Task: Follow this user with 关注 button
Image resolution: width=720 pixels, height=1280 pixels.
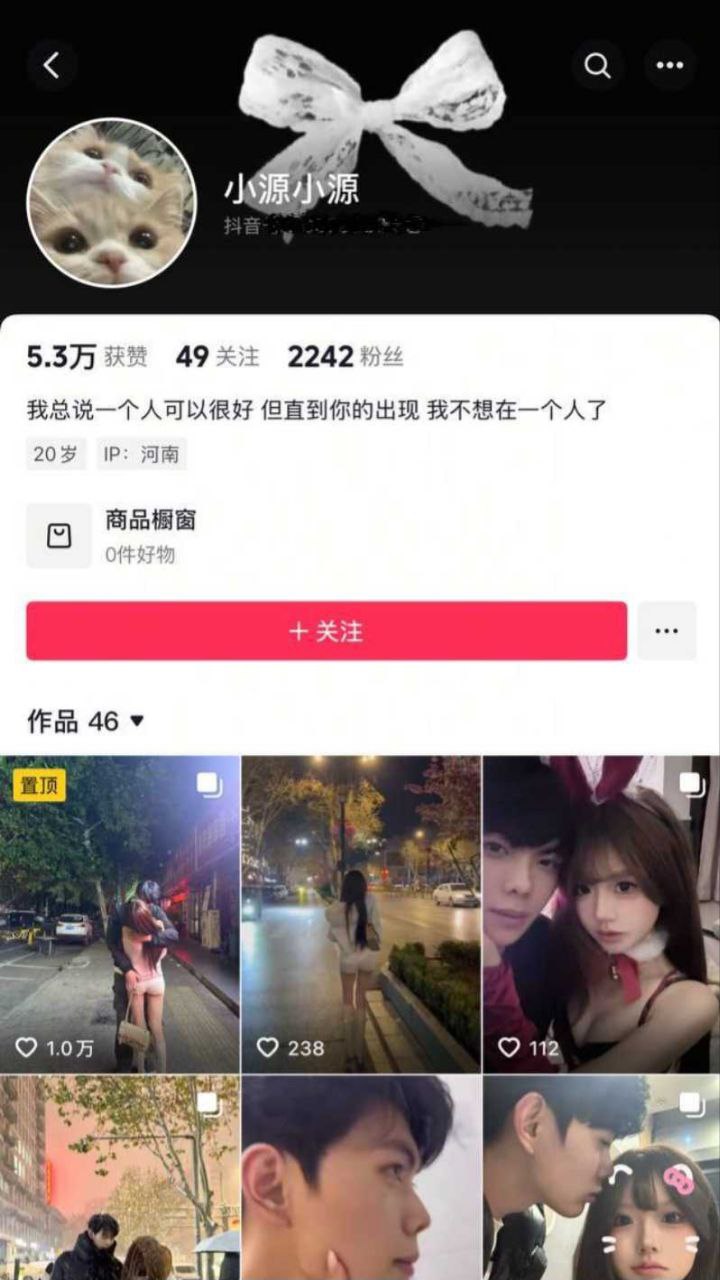Action: click(x=326, y=631)
